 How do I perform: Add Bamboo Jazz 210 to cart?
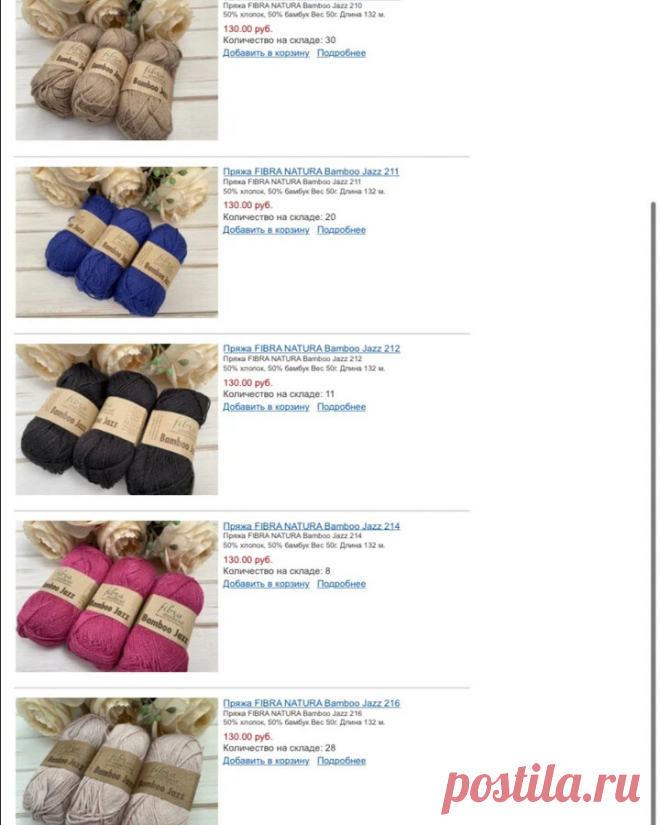tap(266, 53)
